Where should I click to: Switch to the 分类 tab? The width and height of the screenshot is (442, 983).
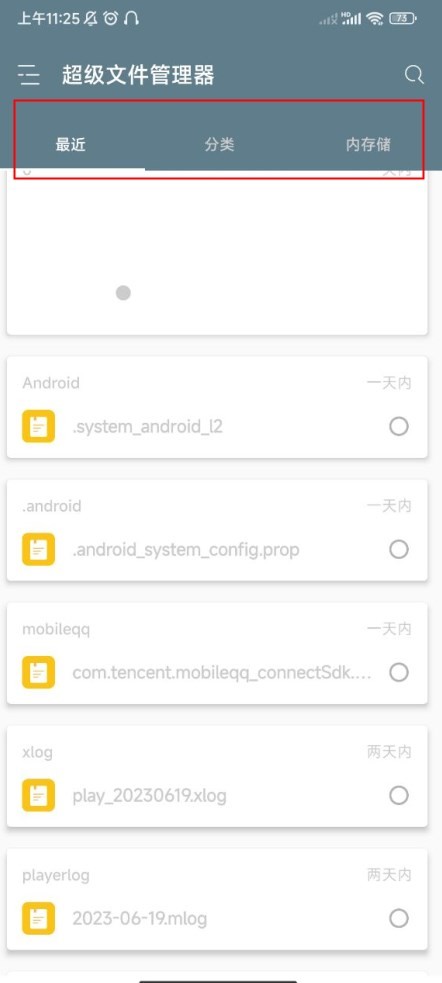coord(219,144)
